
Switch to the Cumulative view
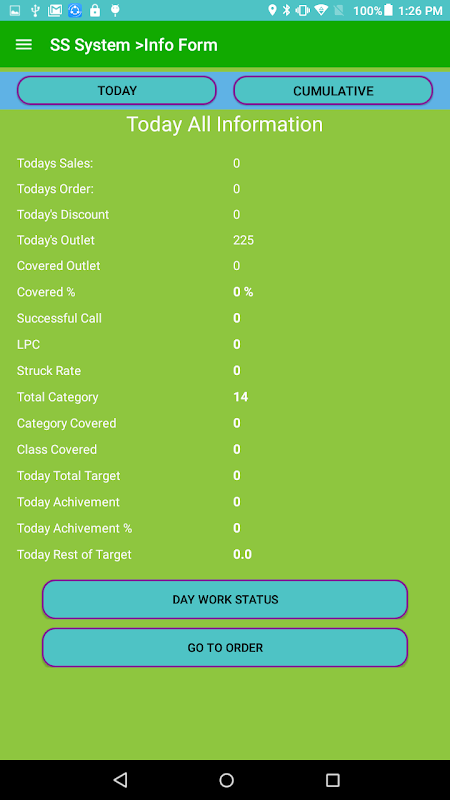333,91
